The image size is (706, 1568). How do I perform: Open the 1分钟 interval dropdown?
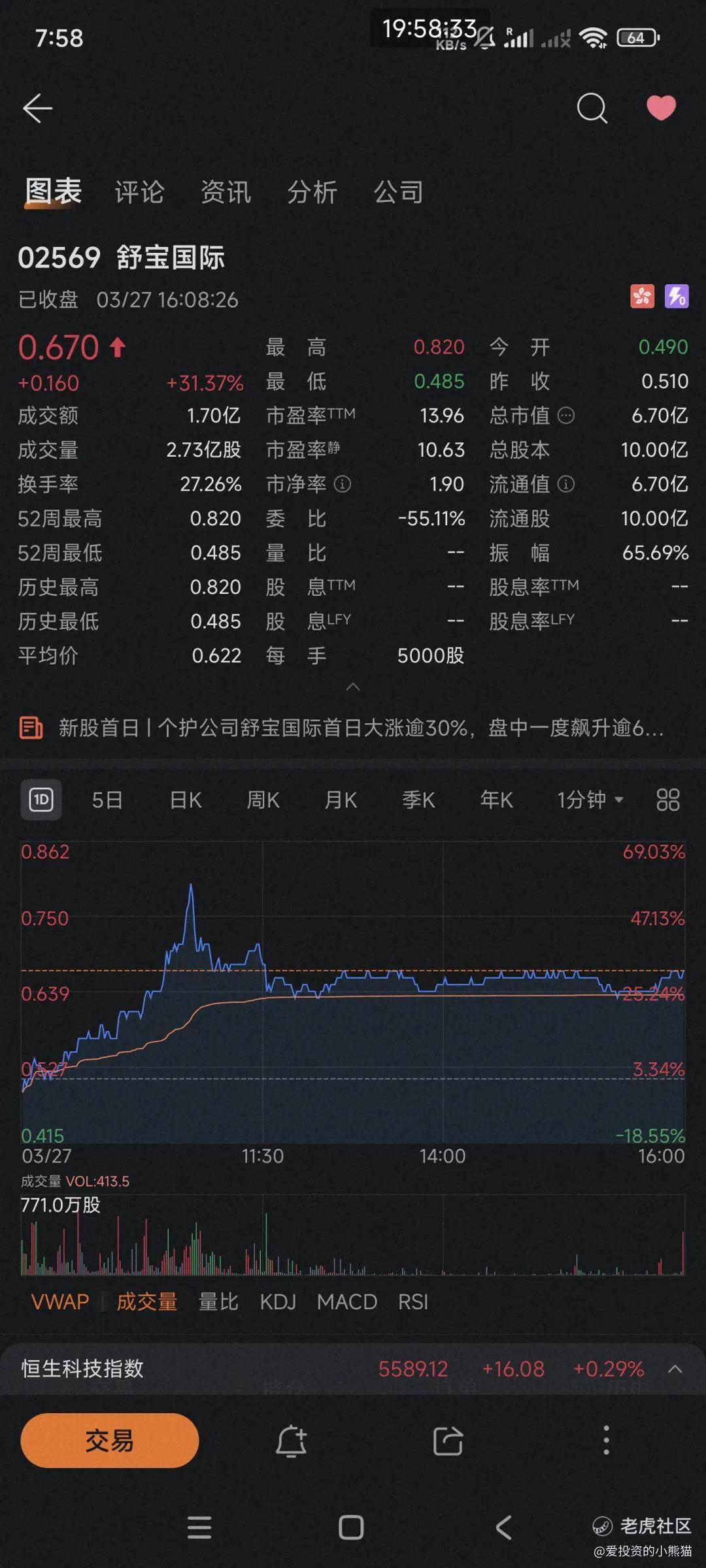590,800
